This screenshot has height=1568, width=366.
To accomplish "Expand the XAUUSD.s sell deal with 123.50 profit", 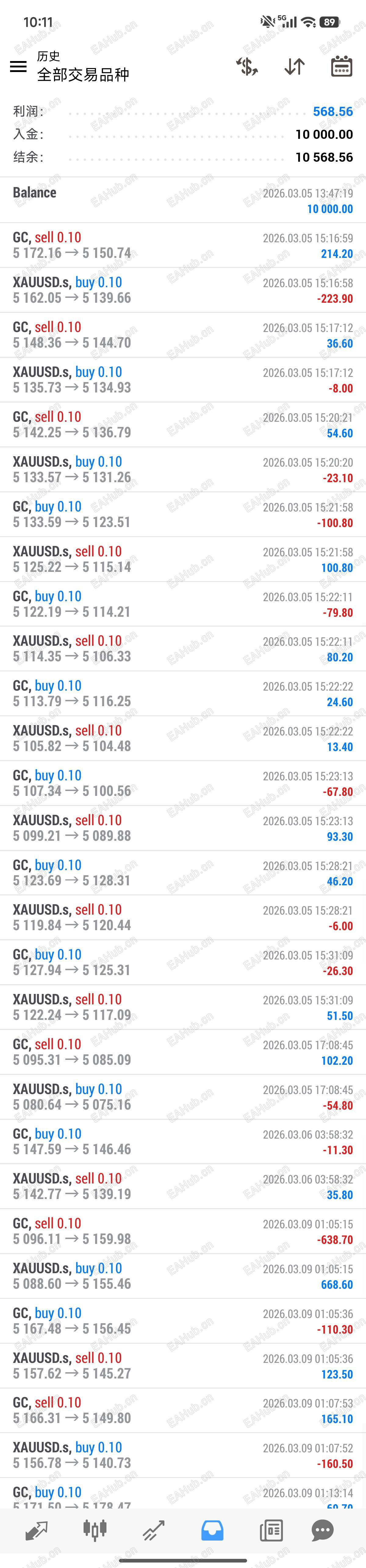I will tap(182, 1365).
